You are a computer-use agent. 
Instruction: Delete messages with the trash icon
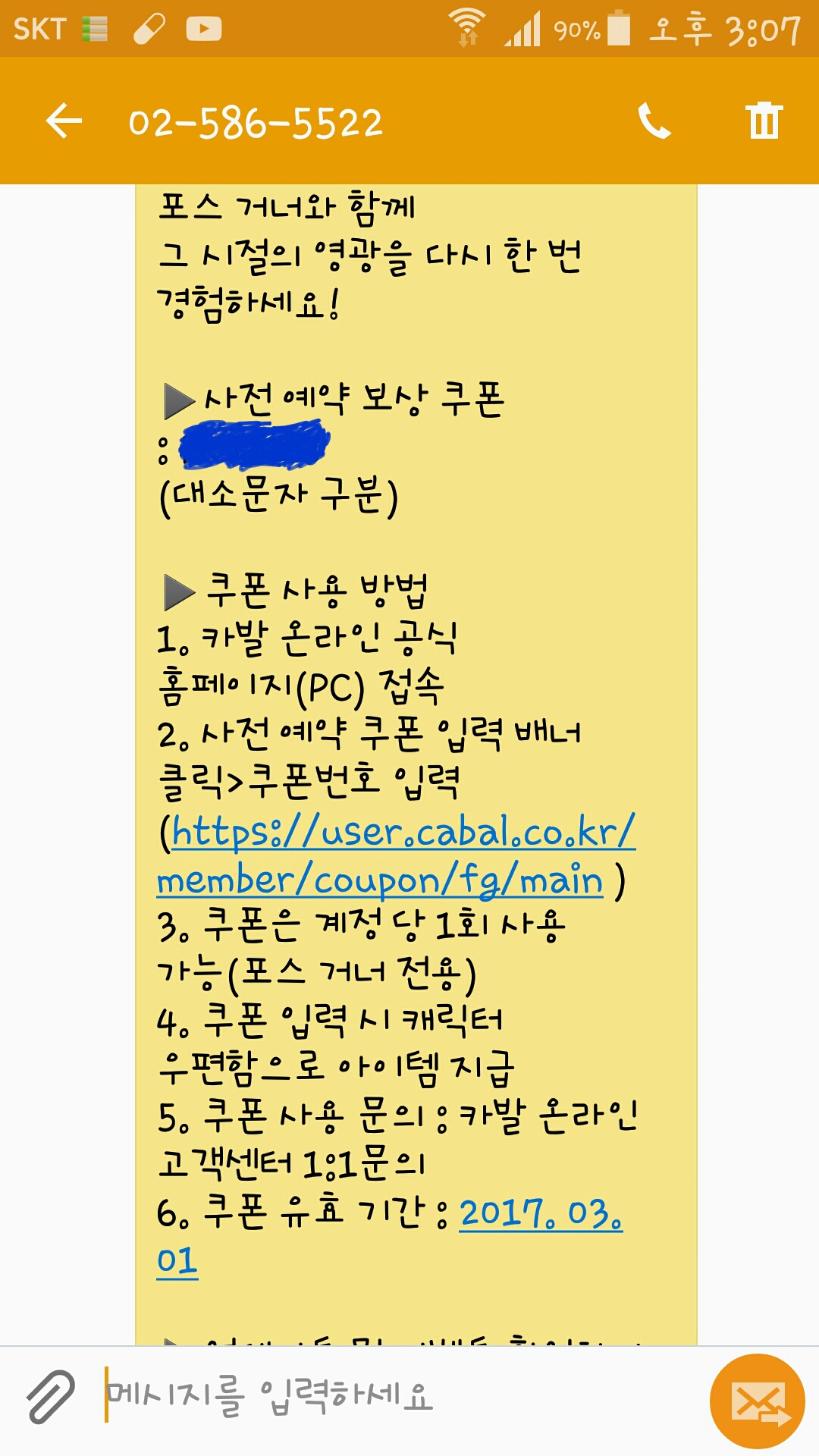click(x=764, y=121)
